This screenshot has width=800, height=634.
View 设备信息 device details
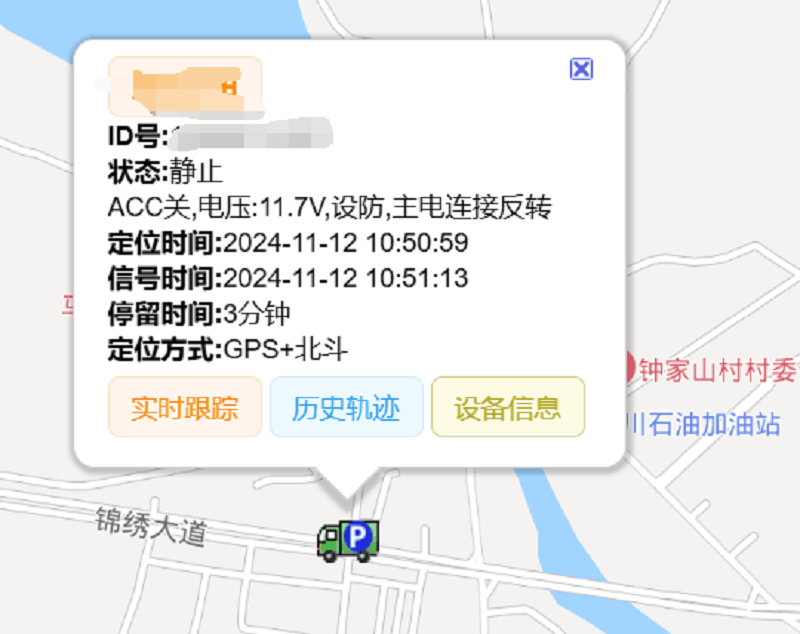pyautogui.click(x=507, y=407)
